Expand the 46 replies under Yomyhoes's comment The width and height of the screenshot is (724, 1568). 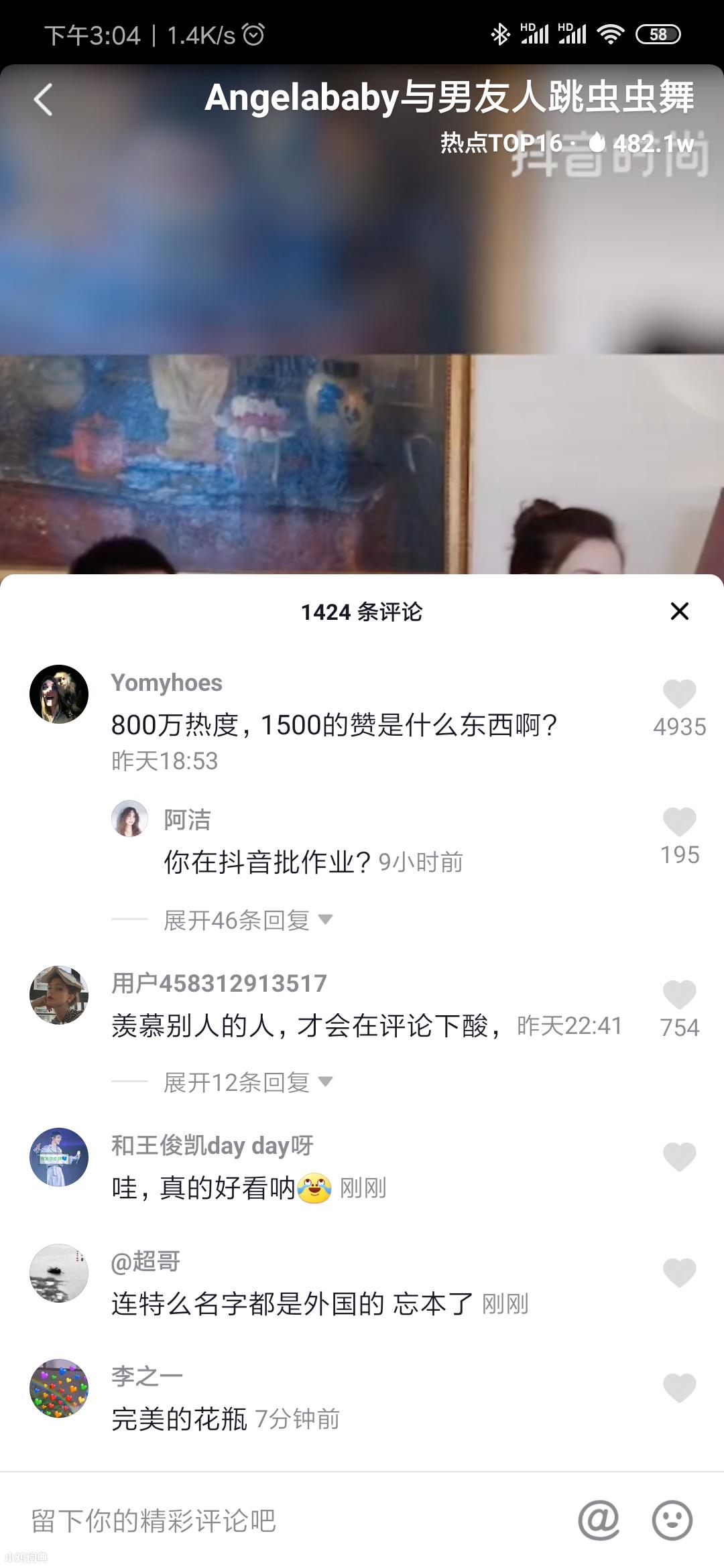248,920
